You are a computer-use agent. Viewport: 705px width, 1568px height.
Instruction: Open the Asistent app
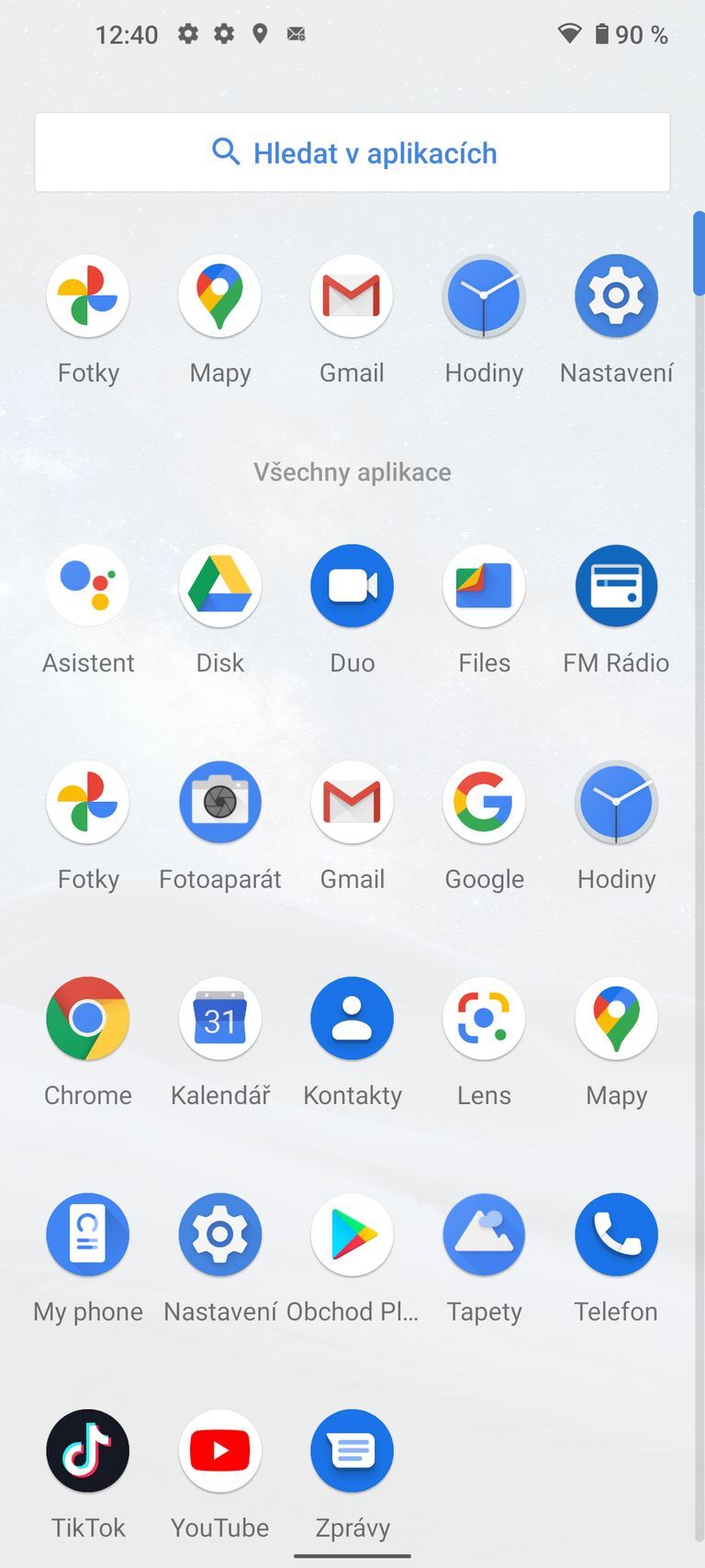[87, 586]
